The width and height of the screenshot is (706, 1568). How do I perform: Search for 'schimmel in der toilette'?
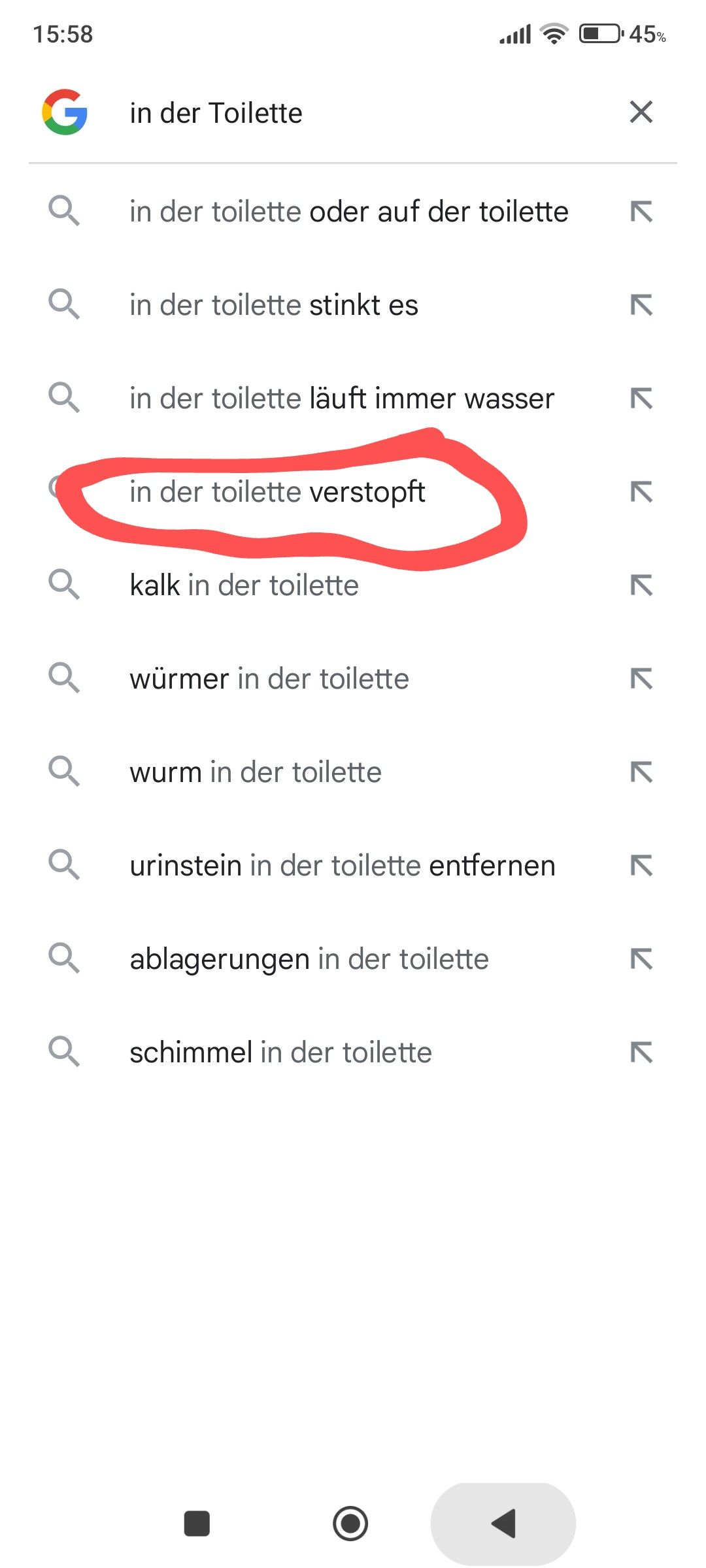click(x=280, y=1053)
